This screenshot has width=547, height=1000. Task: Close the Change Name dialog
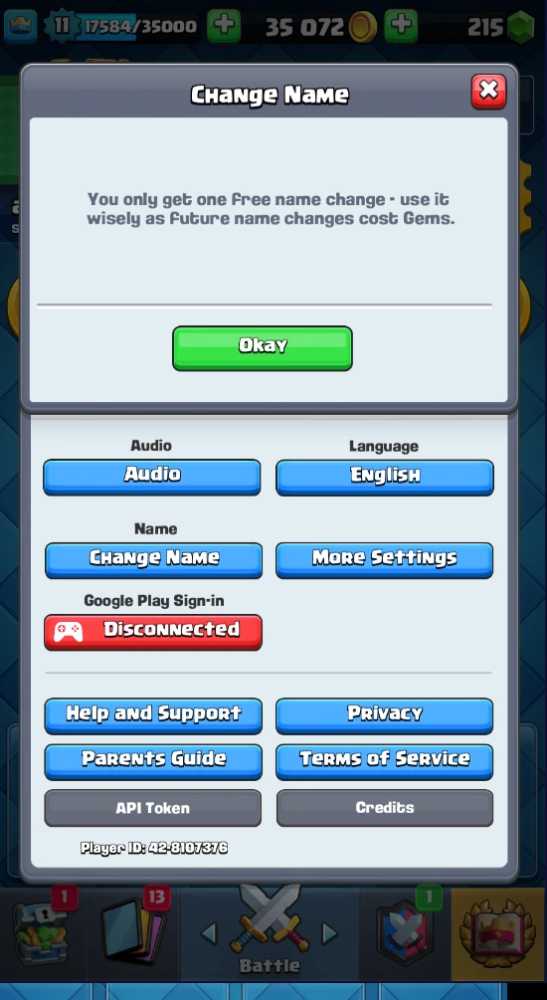point(488,91)
